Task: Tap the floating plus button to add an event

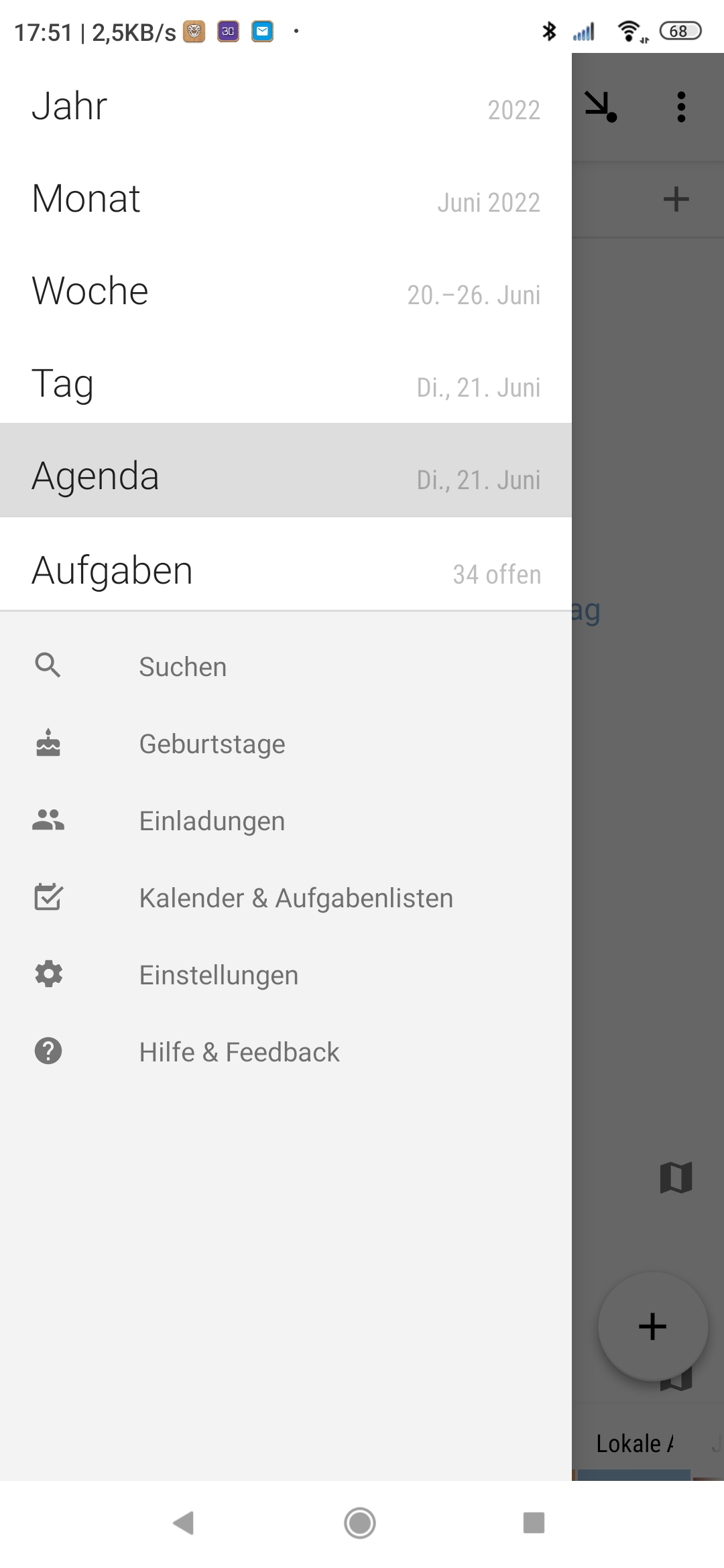Action: pos(652,1326)
